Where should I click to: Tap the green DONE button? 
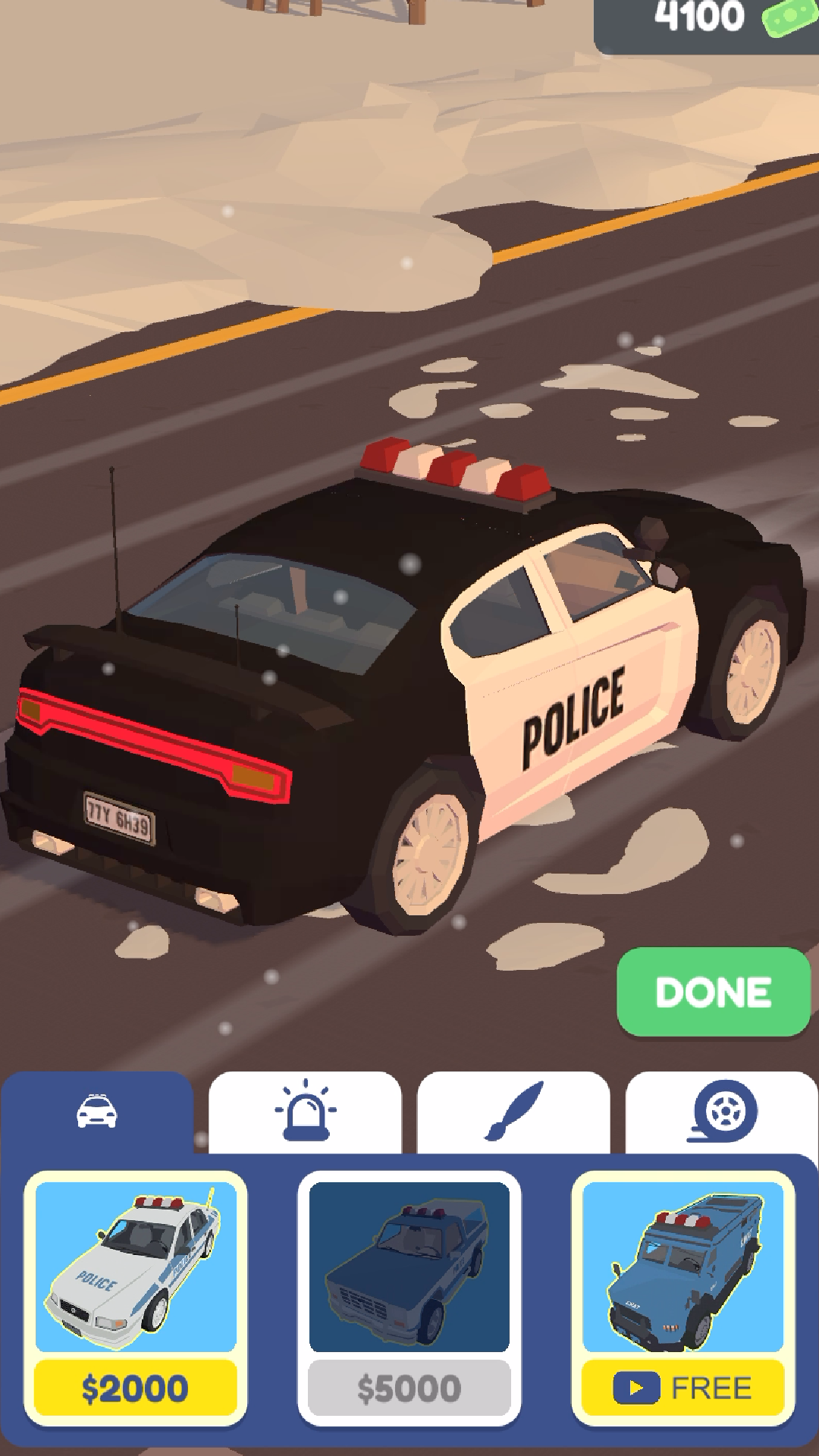click(714, 992)
